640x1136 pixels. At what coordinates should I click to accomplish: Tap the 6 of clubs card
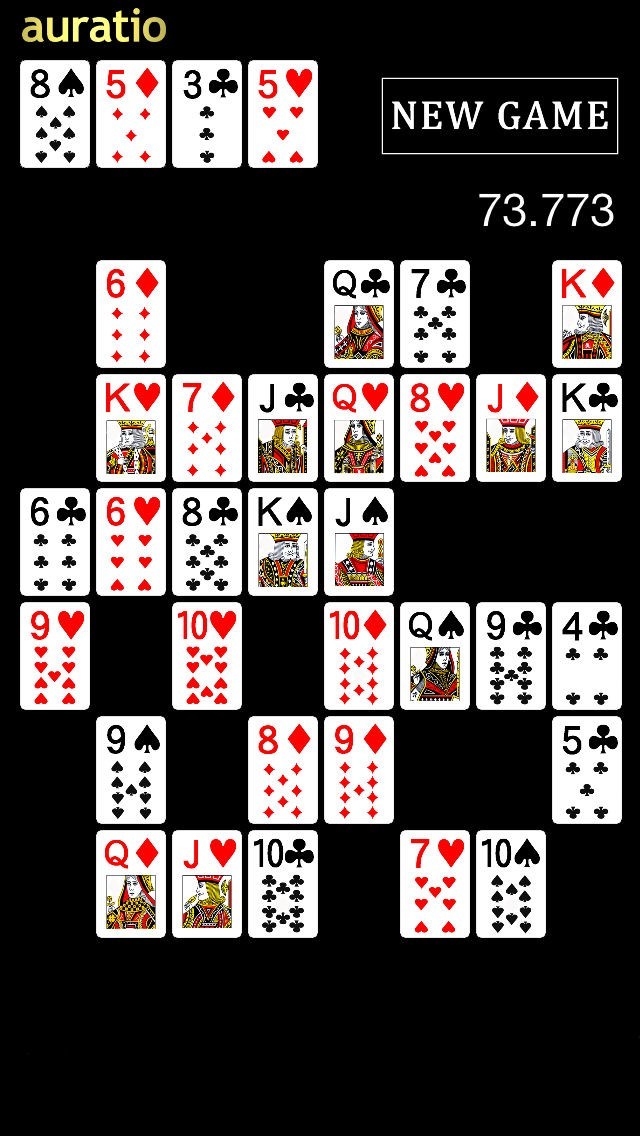(x=55, y=542)
